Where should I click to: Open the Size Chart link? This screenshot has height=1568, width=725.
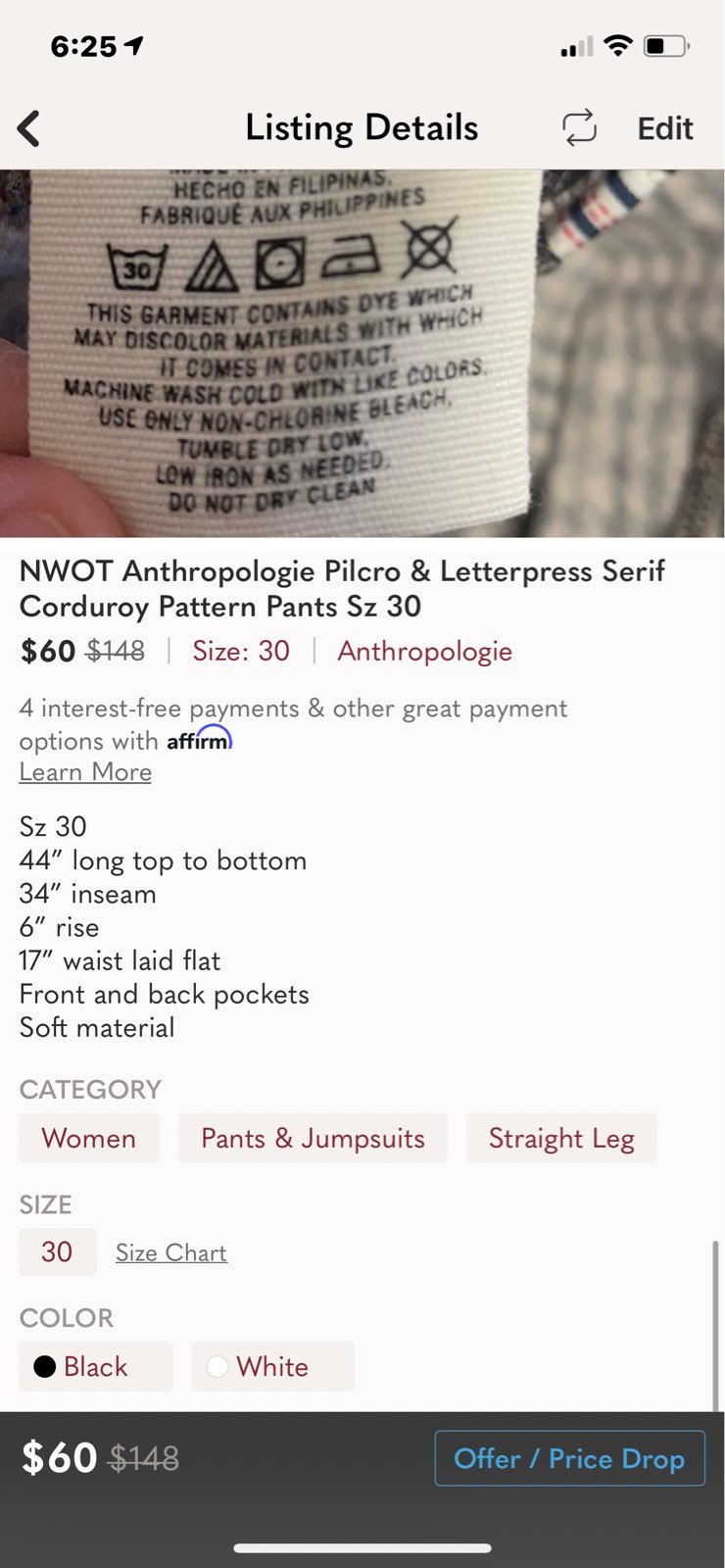pos(171,1252)
